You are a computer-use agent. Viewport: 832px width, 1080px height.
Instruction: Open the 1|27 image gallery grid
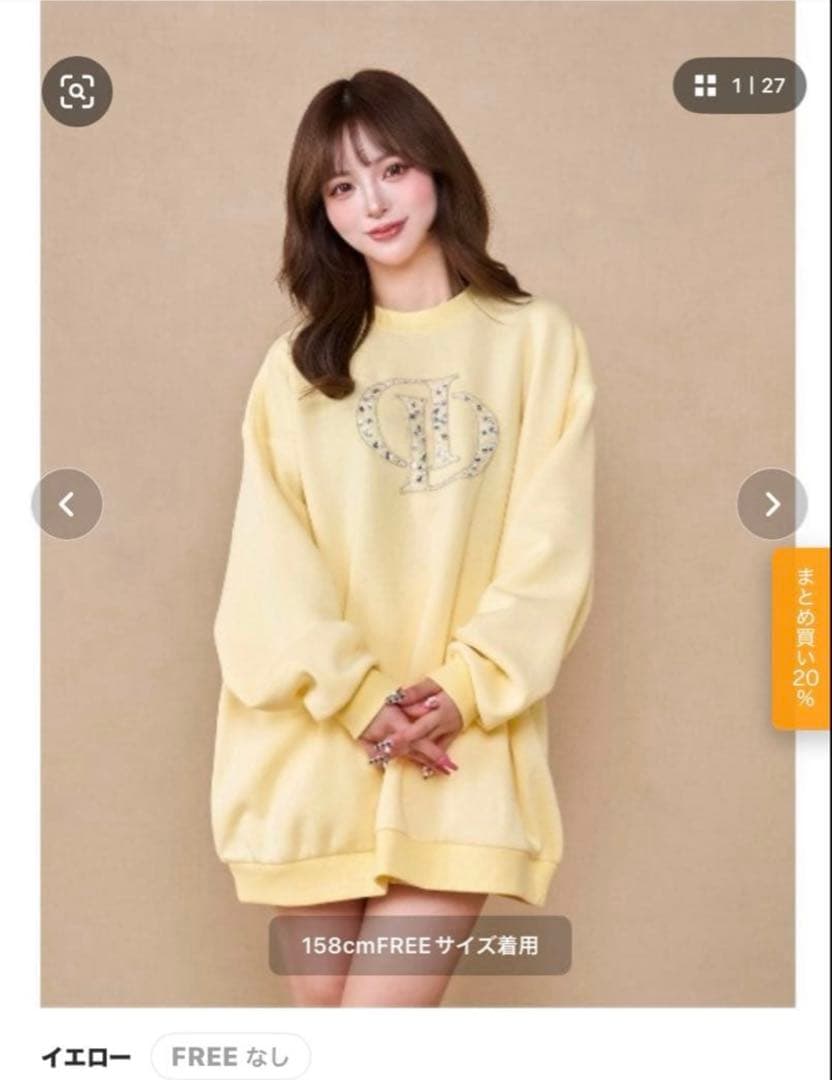739,85
